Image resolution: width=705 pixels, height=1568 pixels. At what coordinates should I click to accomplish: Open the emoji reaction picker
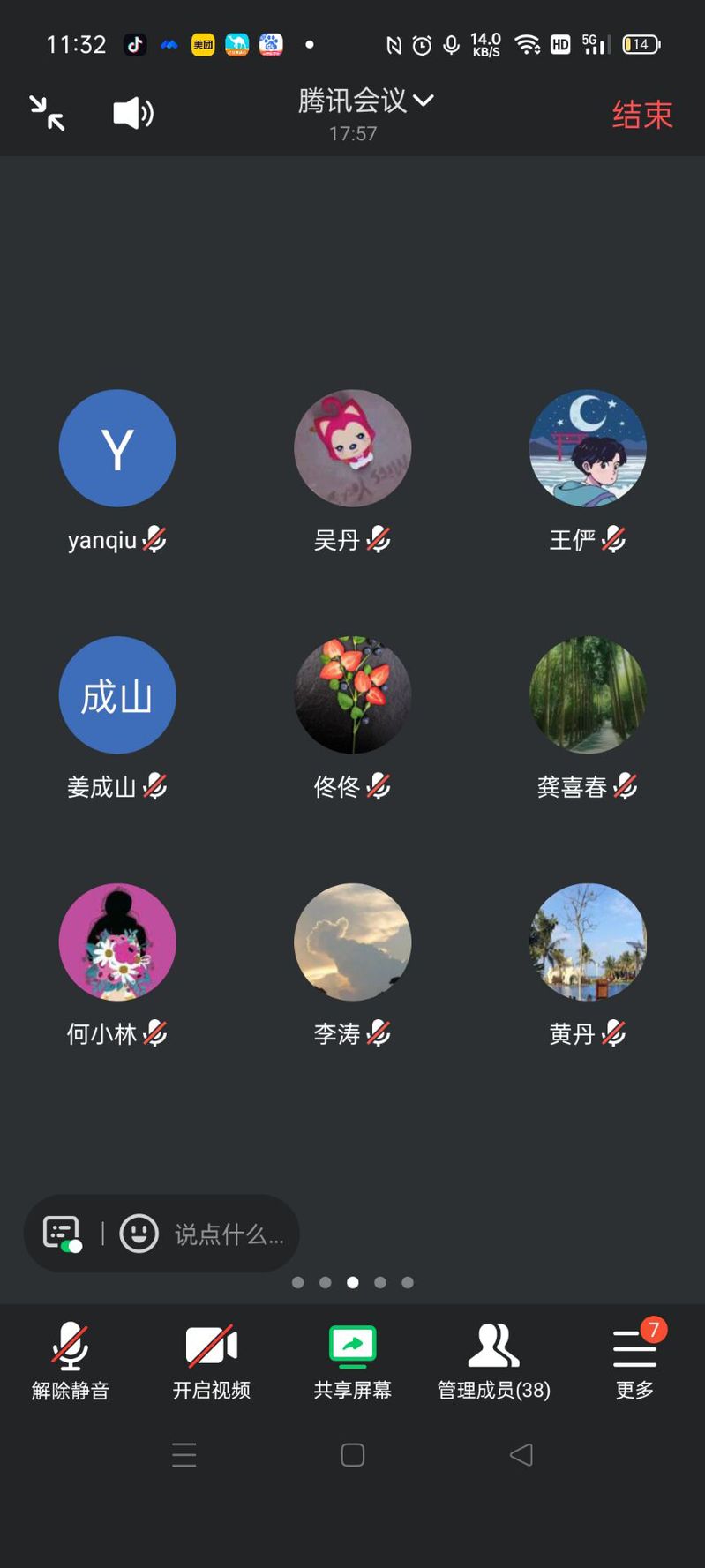point(139,1233)
